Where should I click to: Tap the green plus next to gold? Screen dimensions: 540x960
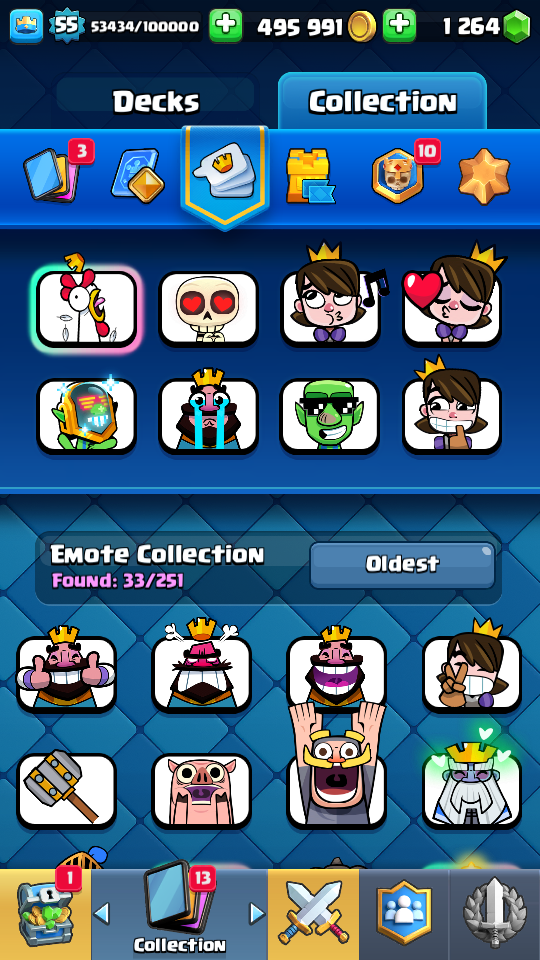[399, 26]
